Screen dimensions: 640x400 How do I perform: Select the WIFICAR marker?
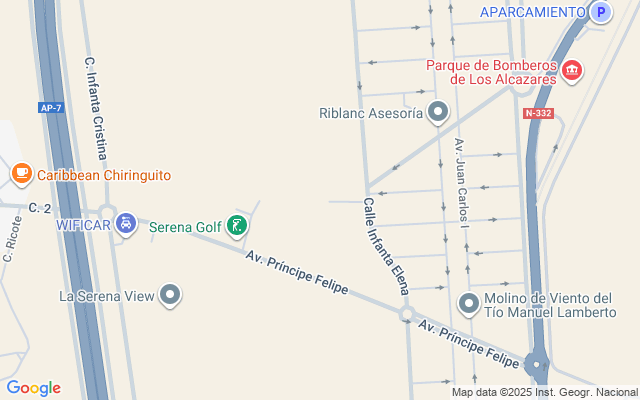(126, 223)
